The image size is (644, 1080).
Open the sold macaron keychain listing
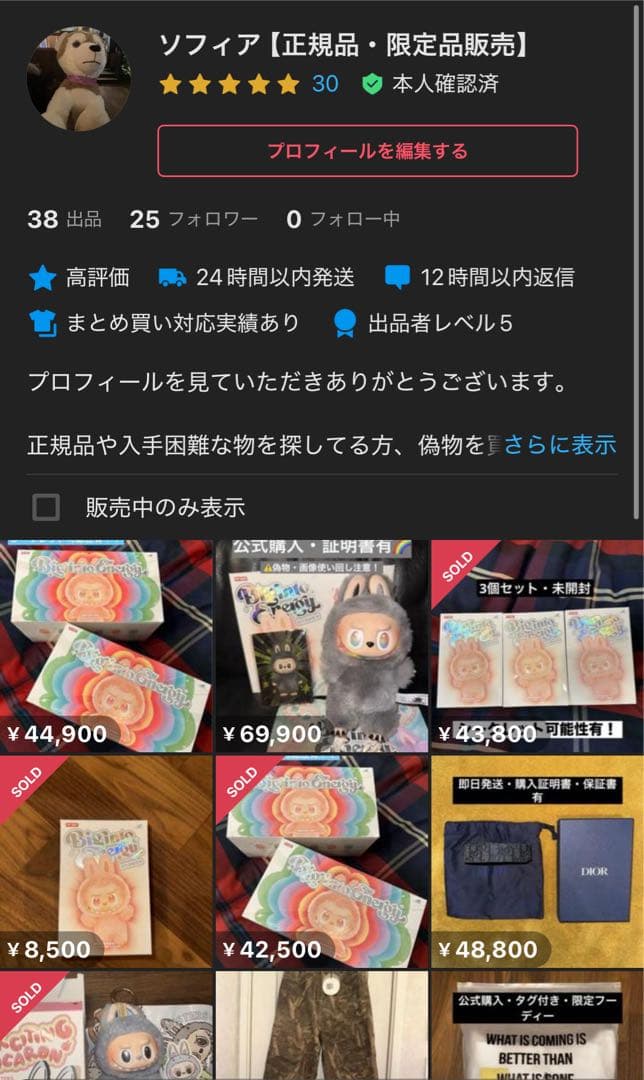(x=106, y=1026)
